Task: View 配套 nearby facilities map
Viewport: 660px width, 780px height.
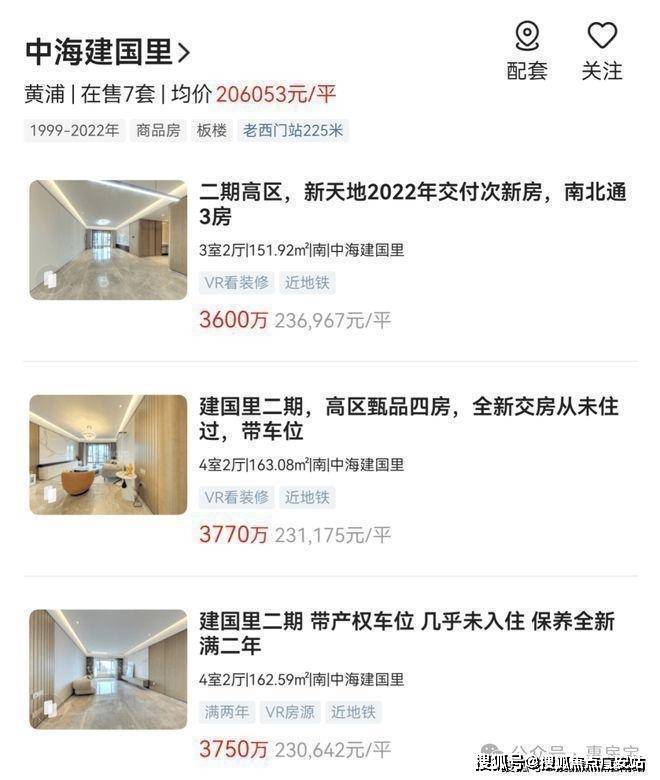Action: point(527,50)
